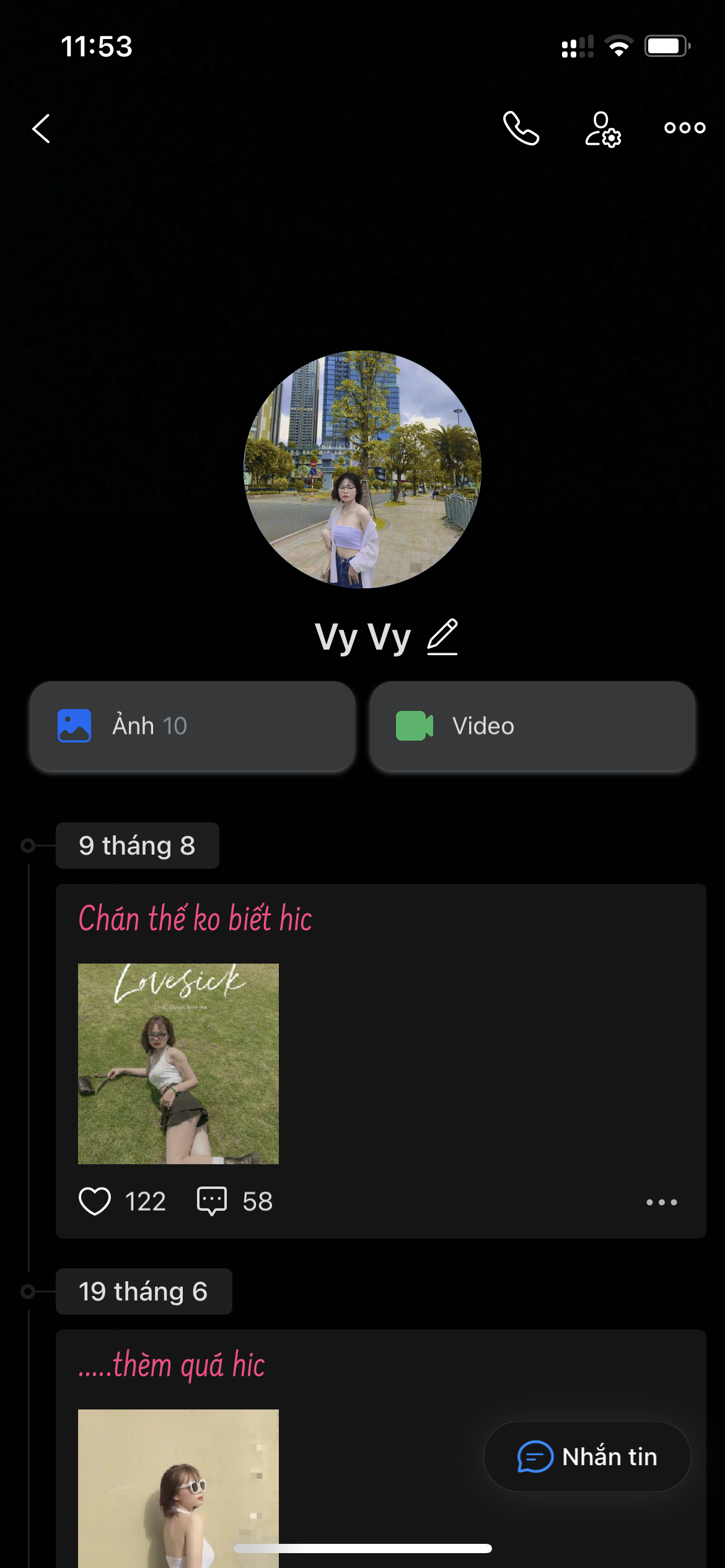Open the Lovesick photo in 9 tháng 8 post

178,1063
